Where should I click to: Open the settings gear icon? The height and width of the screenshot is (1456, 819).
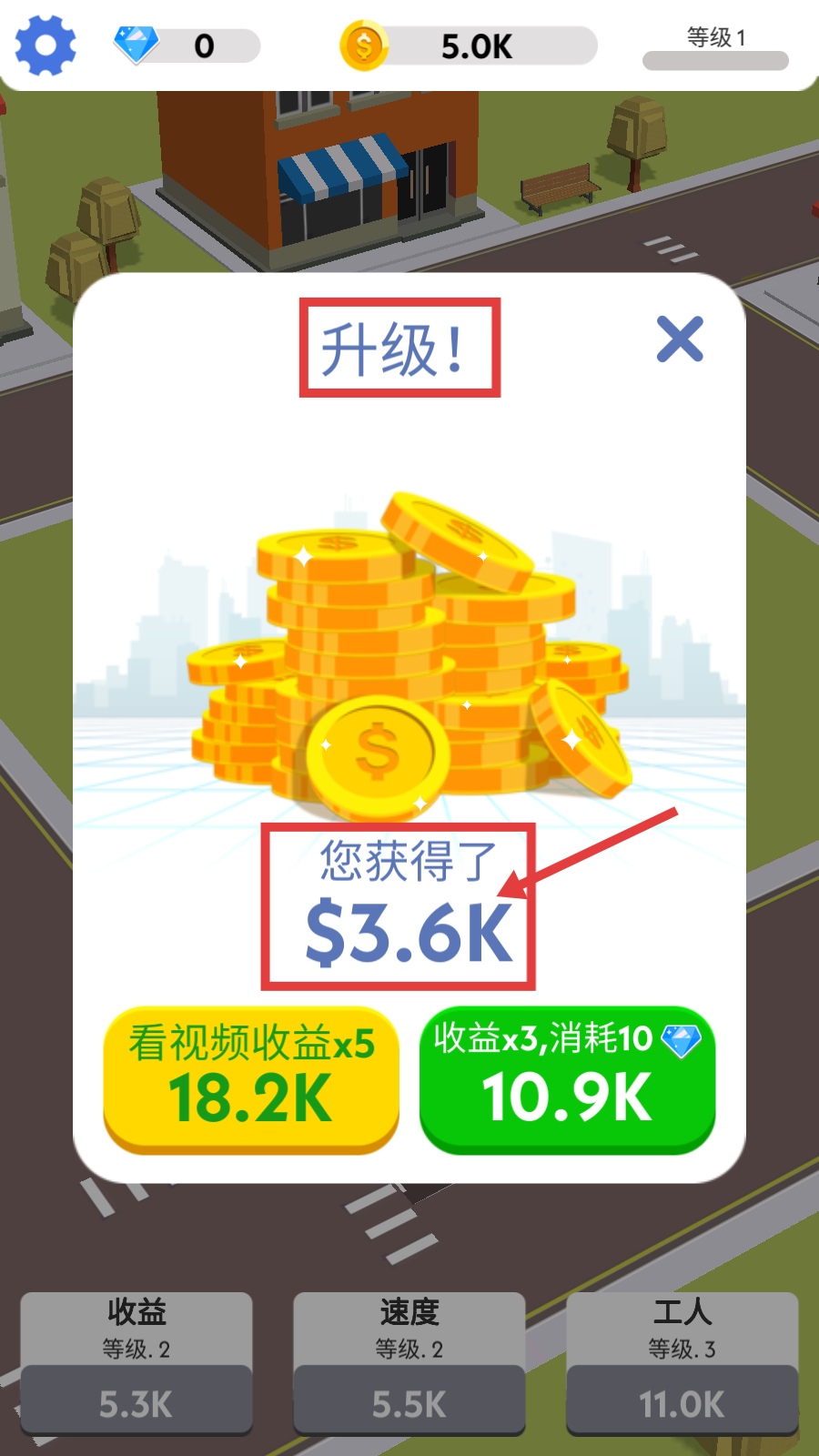45,45
